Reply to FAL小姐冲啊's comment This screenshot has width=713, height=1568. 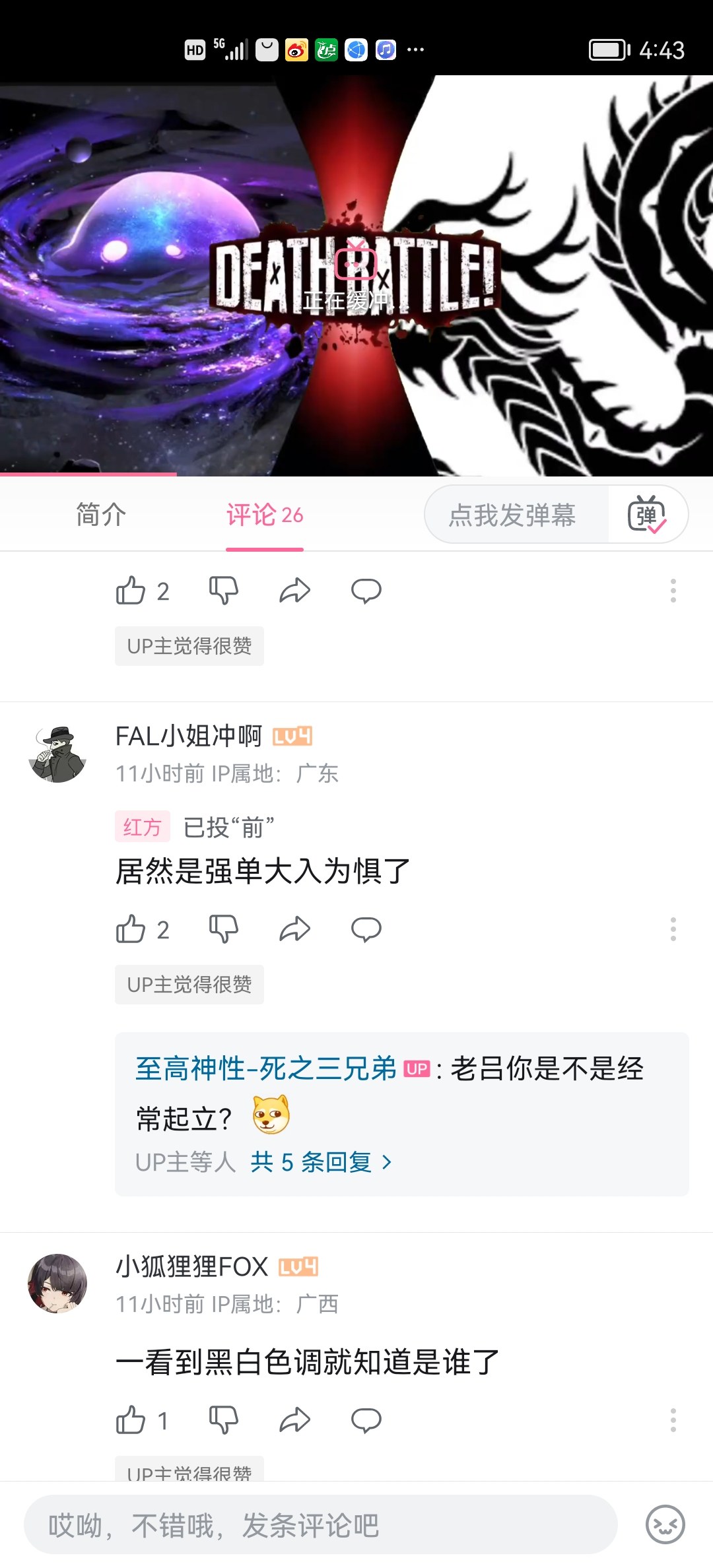click(x=366, y=929)
